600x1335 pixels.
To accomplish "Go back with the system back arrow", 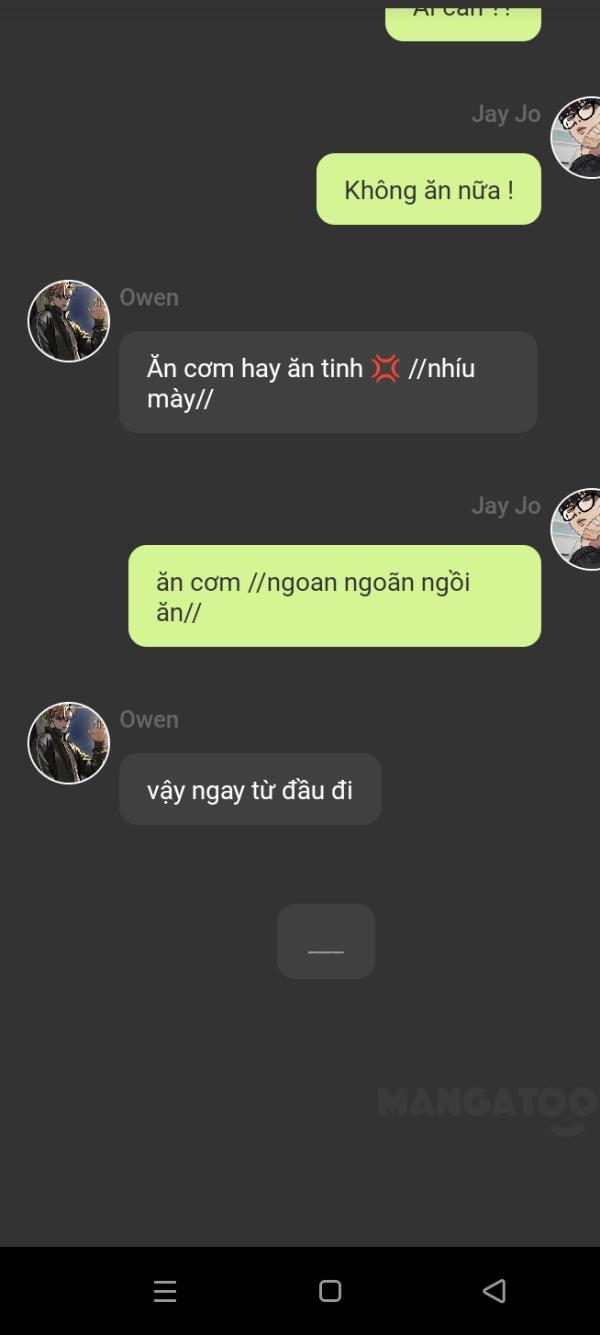I will (x=494, y=1290).
